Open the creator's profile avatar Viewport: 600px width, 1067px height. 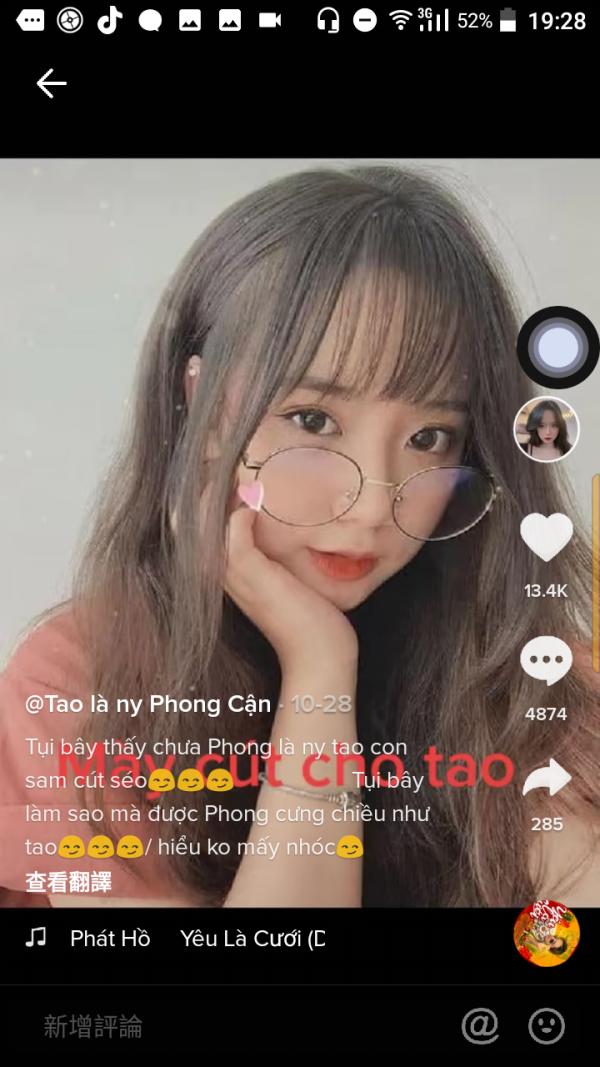[546, 429]
